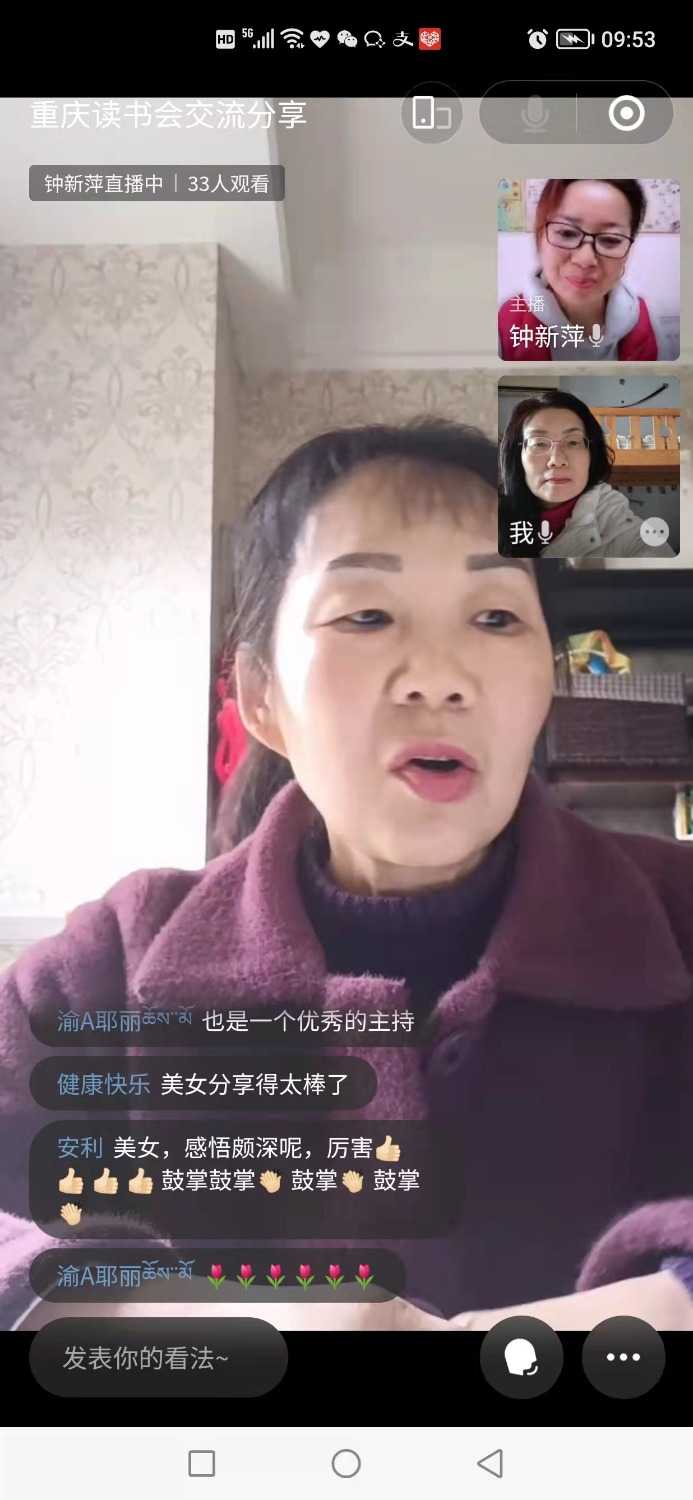Open the head profile icon button
Screen dimensions: 693x1500
pos(521,1357)
